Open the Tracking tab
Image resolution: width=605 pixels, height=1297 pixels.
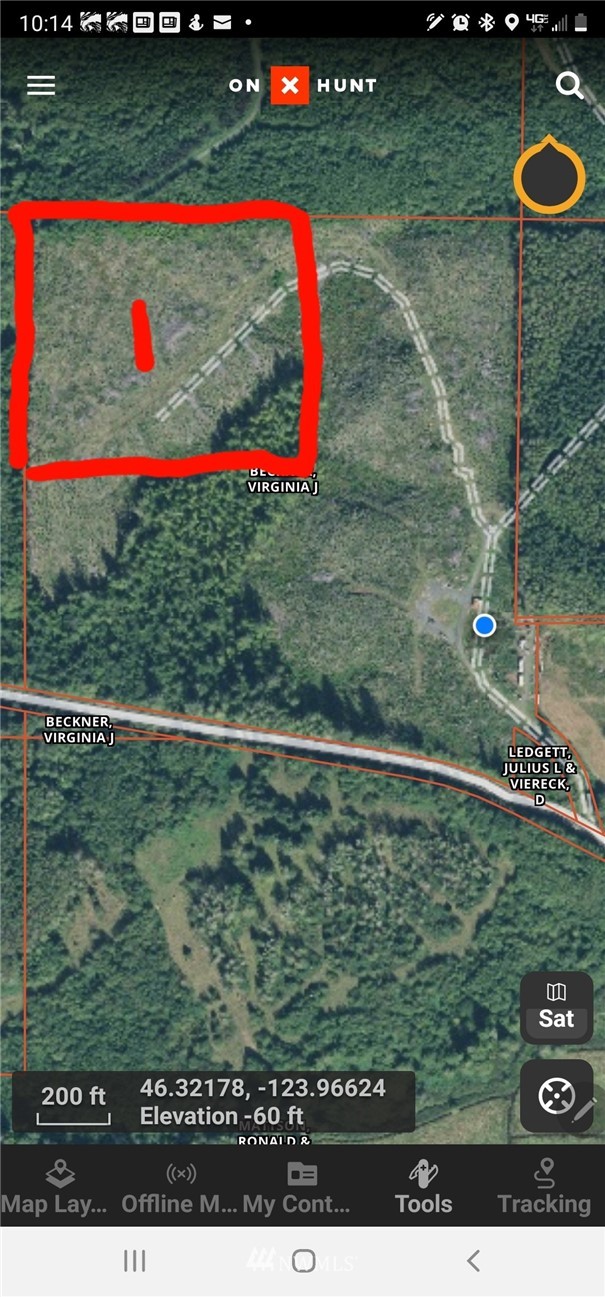tap(544, 1188)
